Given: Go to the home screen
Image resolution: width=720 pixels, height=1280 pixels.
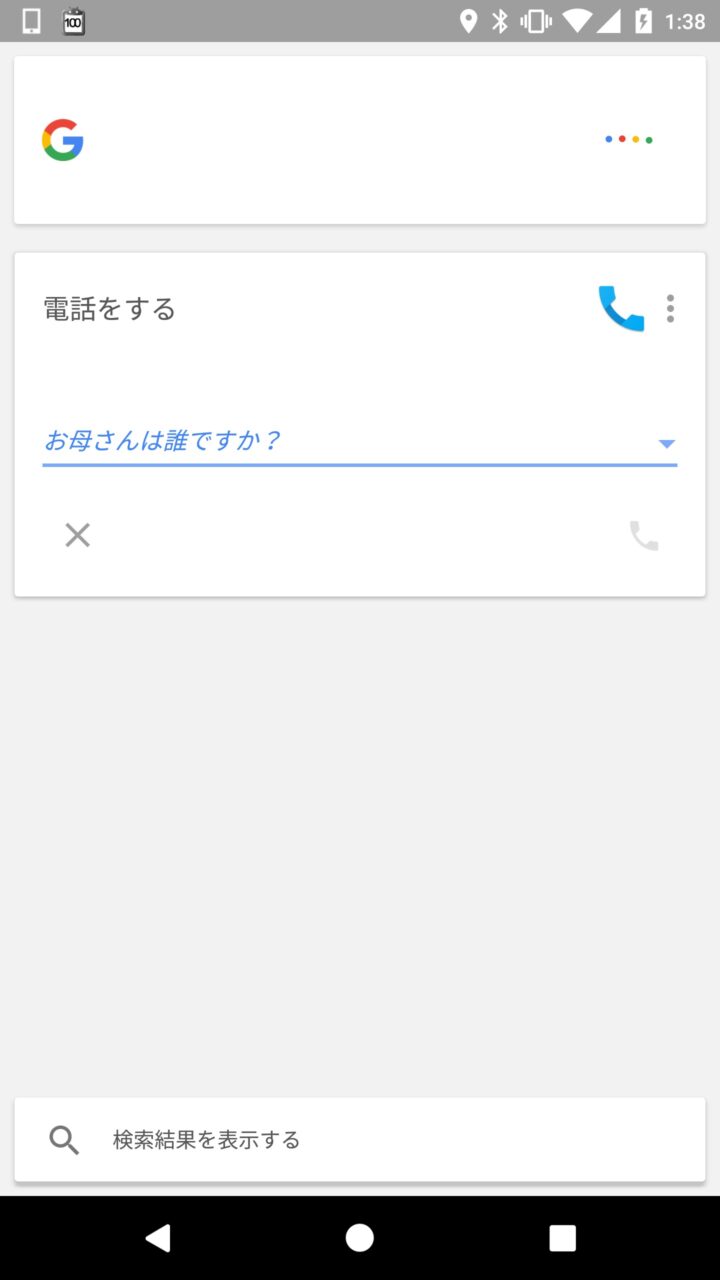Looking at the screenshot, I should coord(360,1238).
